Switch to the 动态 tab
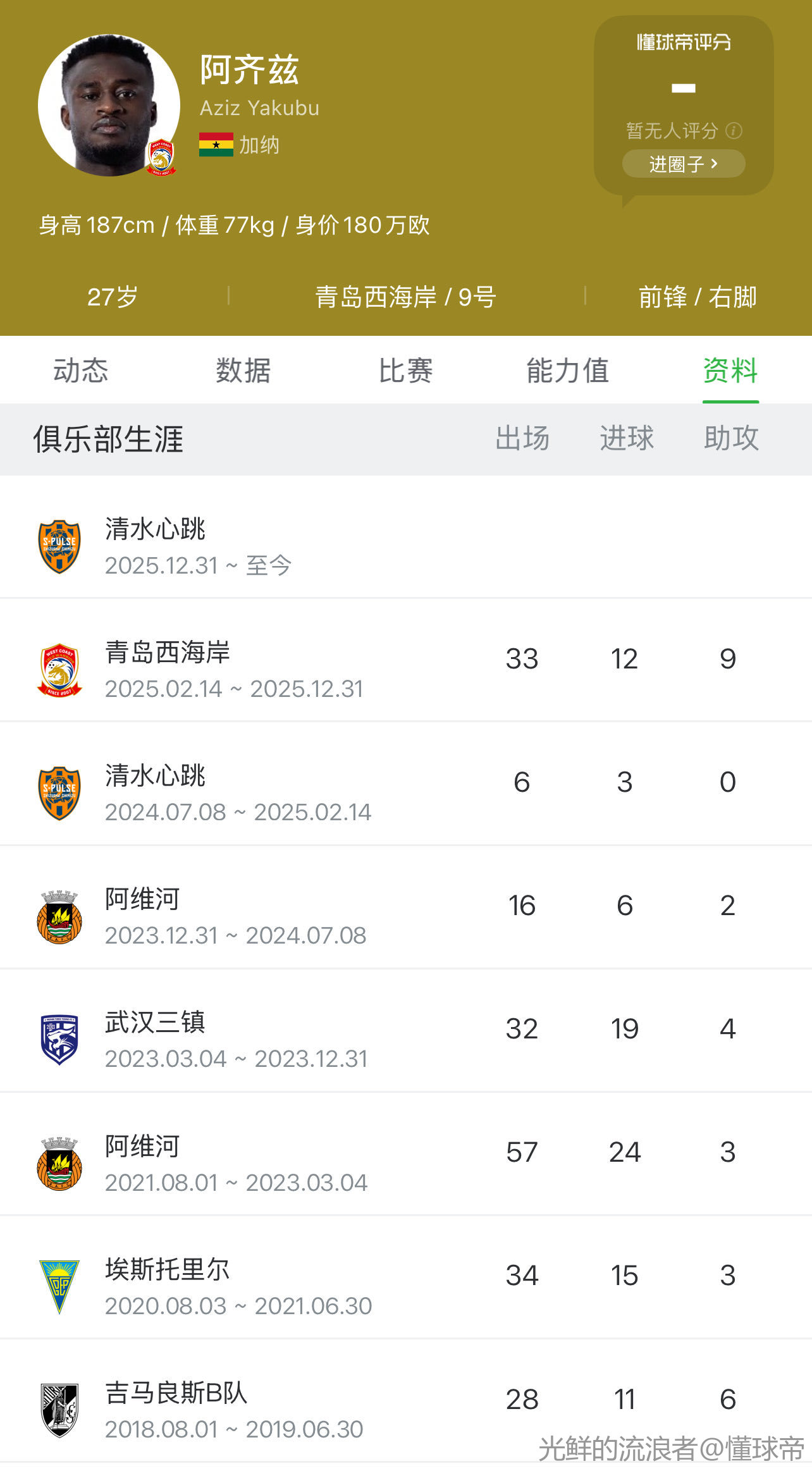 (80, 371)
